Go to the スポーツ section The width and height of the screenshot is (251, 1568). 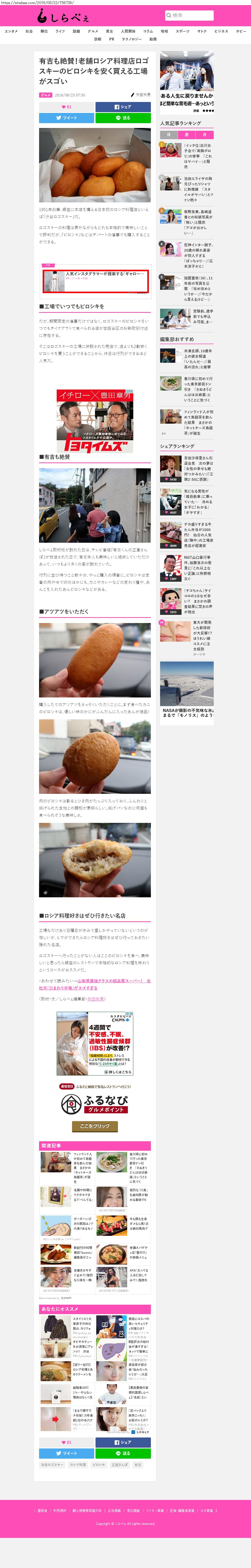click(x=182, y=31)
